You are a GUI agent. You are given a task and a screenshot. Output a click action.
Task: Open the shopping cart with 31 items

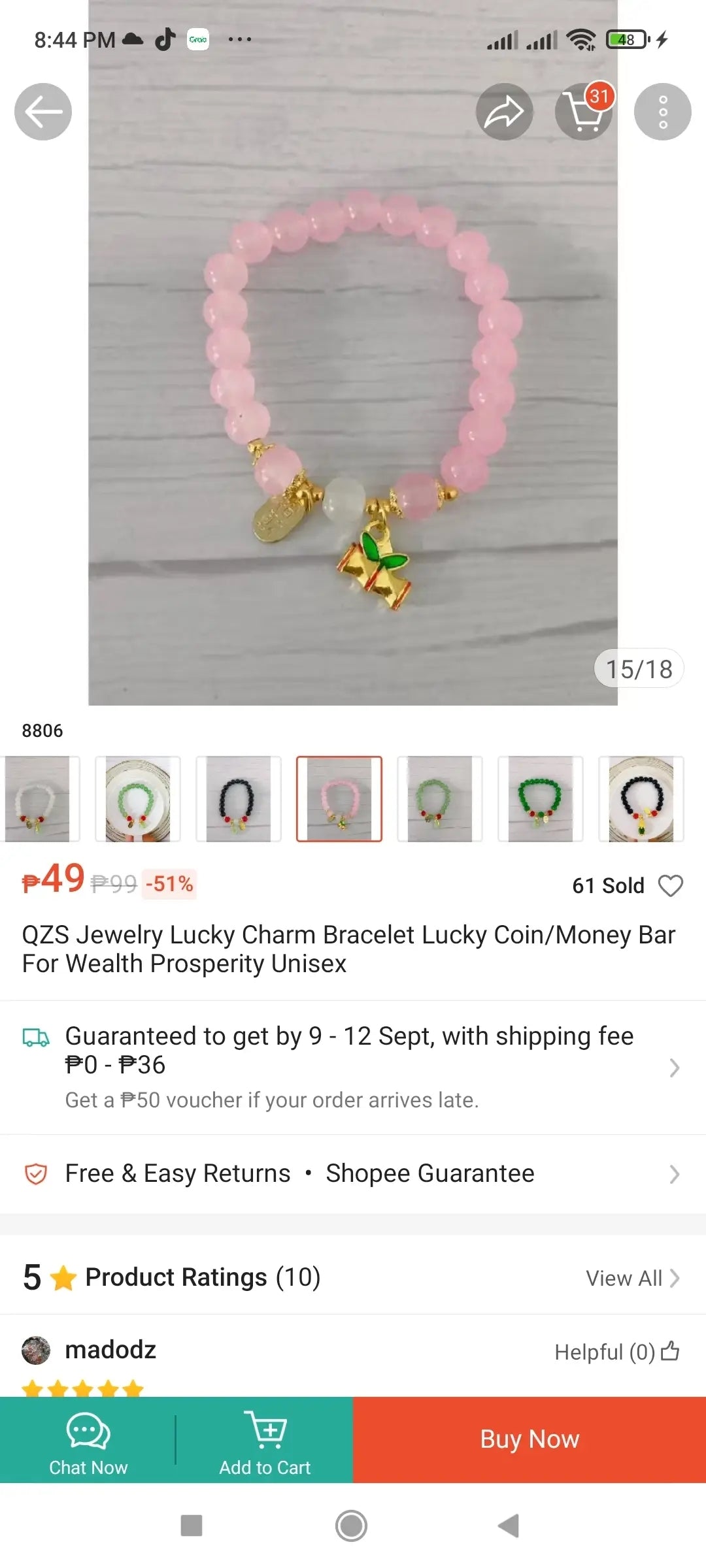(x=583, y=112)
